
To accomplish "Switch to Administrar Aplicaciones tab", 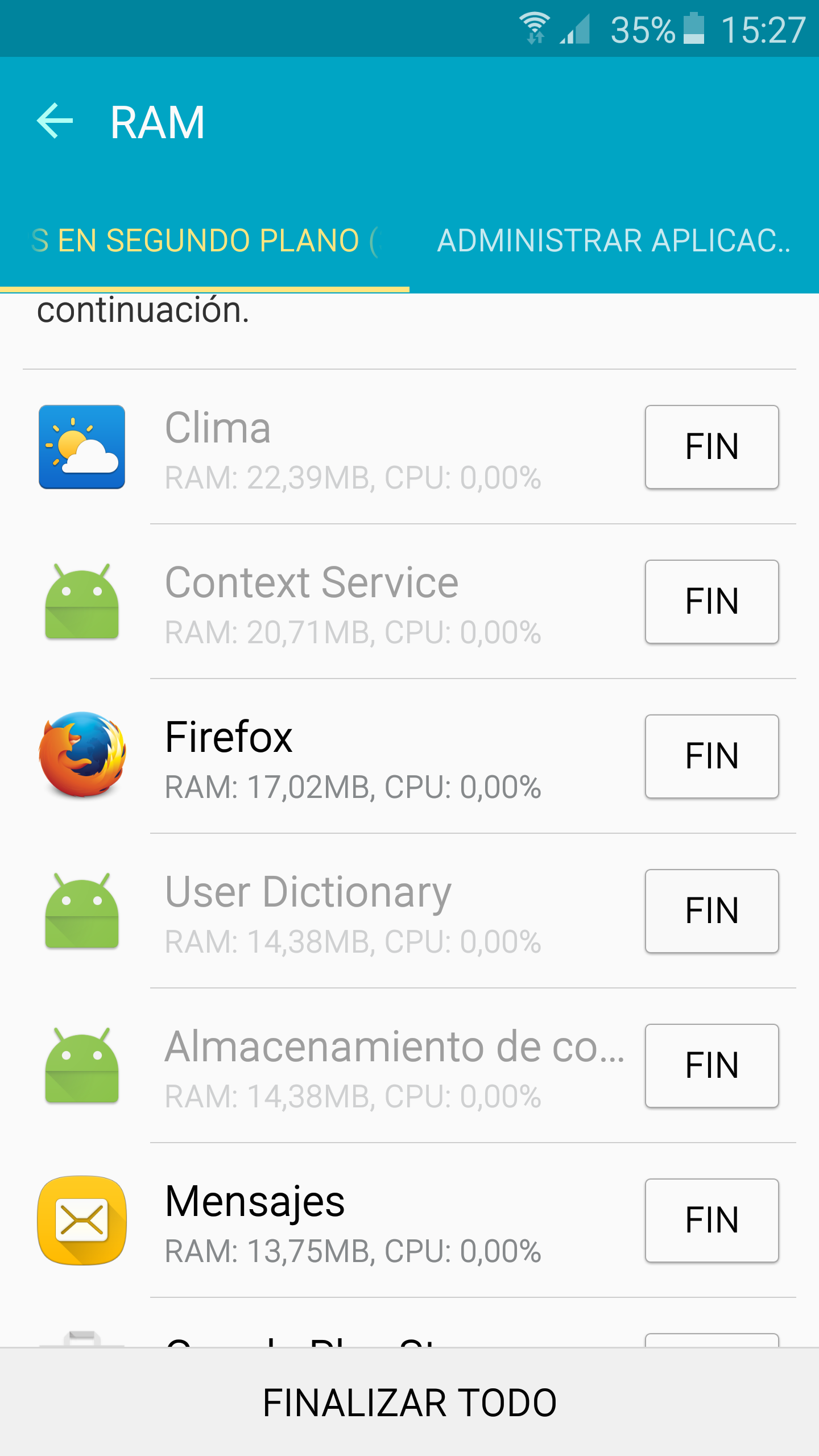I will coord(614,241).
